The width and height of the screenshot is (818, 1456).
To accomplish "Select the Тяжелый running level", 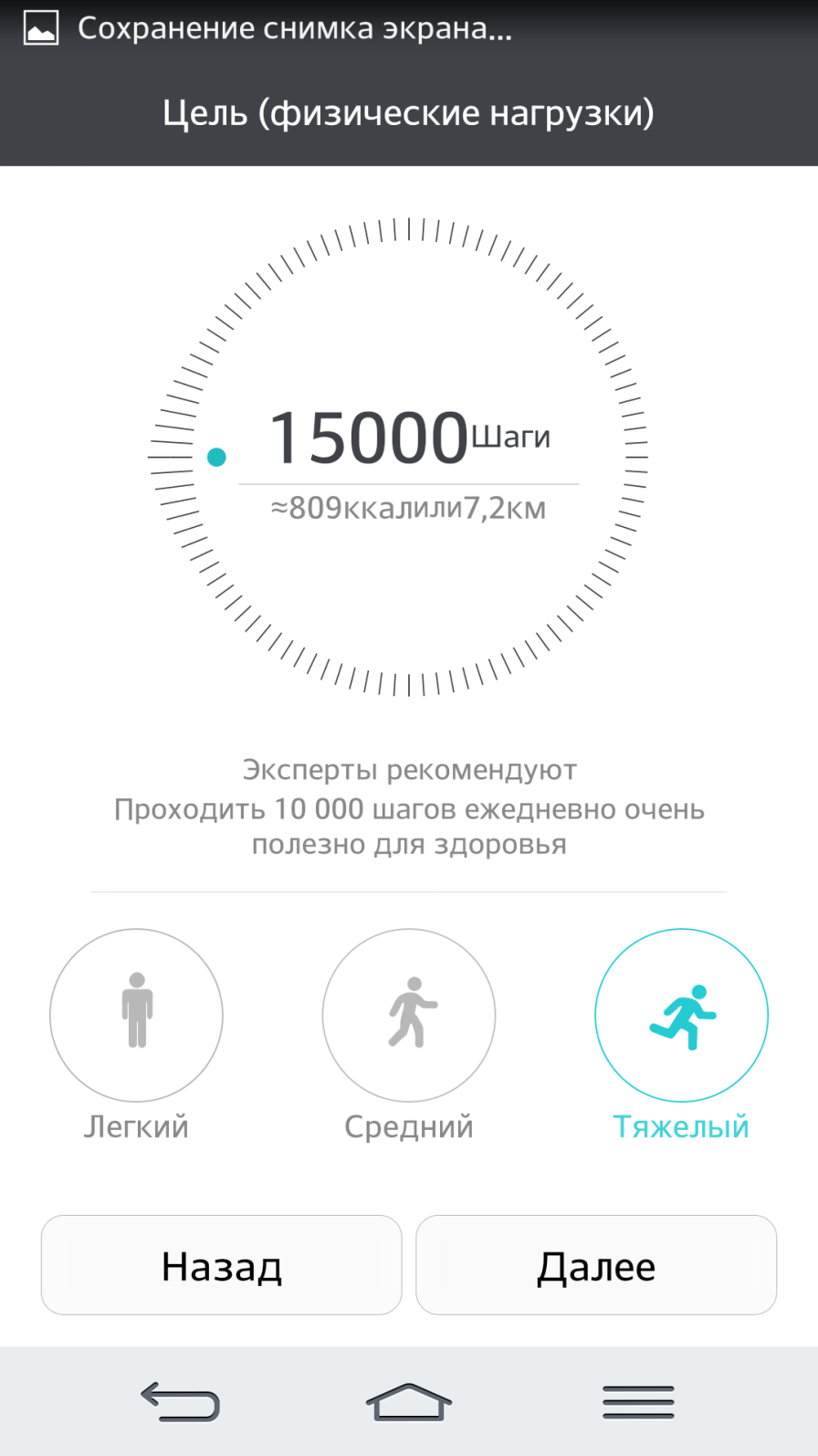I will (x=681, y=1015).
